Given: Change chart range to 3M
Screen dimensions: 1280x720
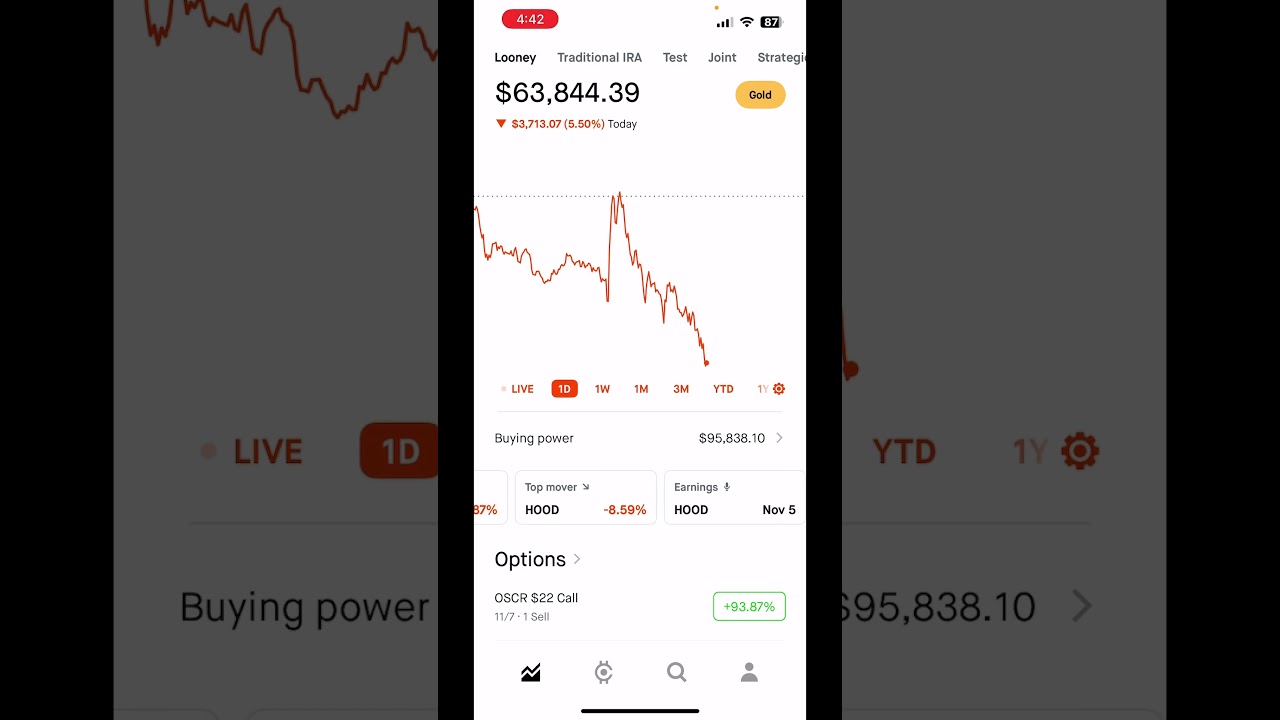Looking at the screenshot, I should click(681, 389).
